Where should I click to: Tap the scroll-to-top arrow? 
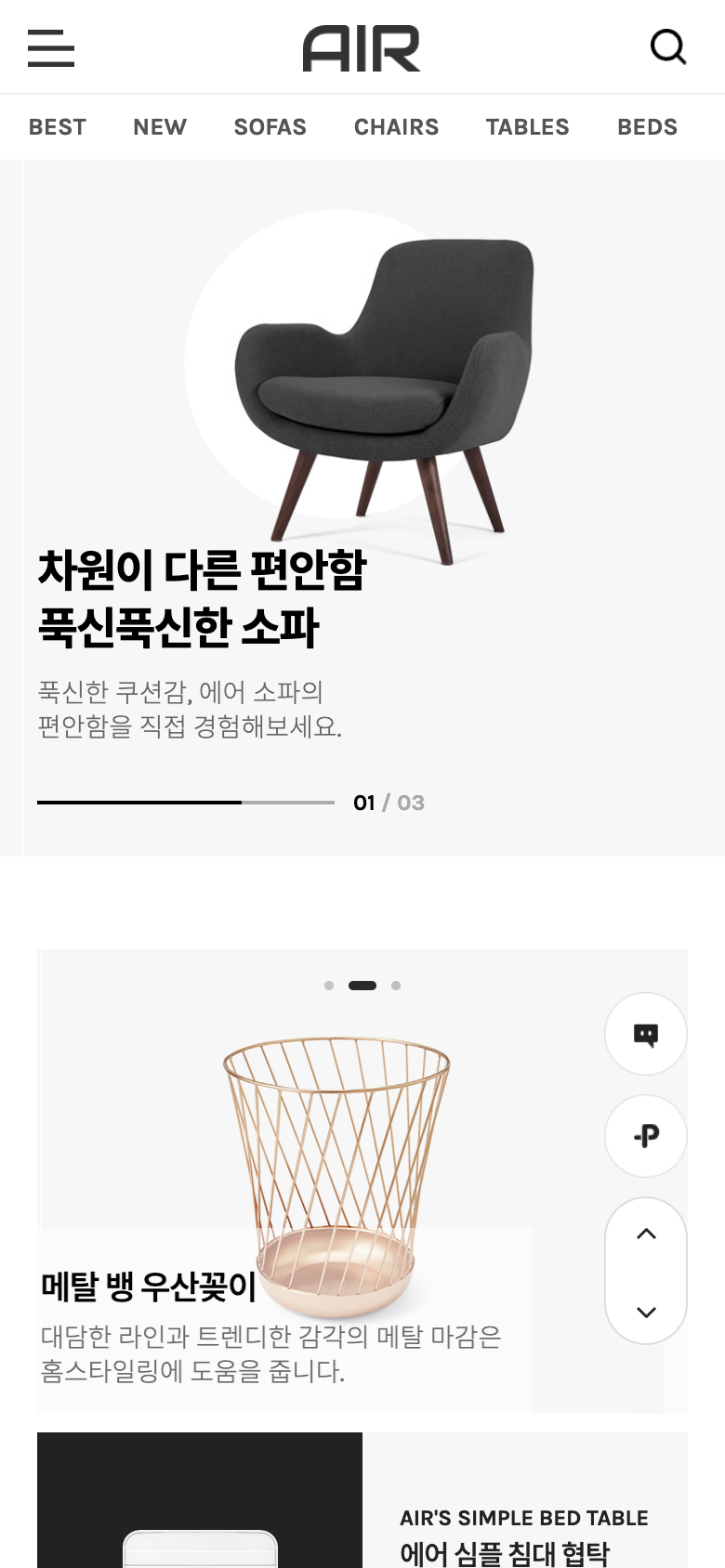(646, 1235)
